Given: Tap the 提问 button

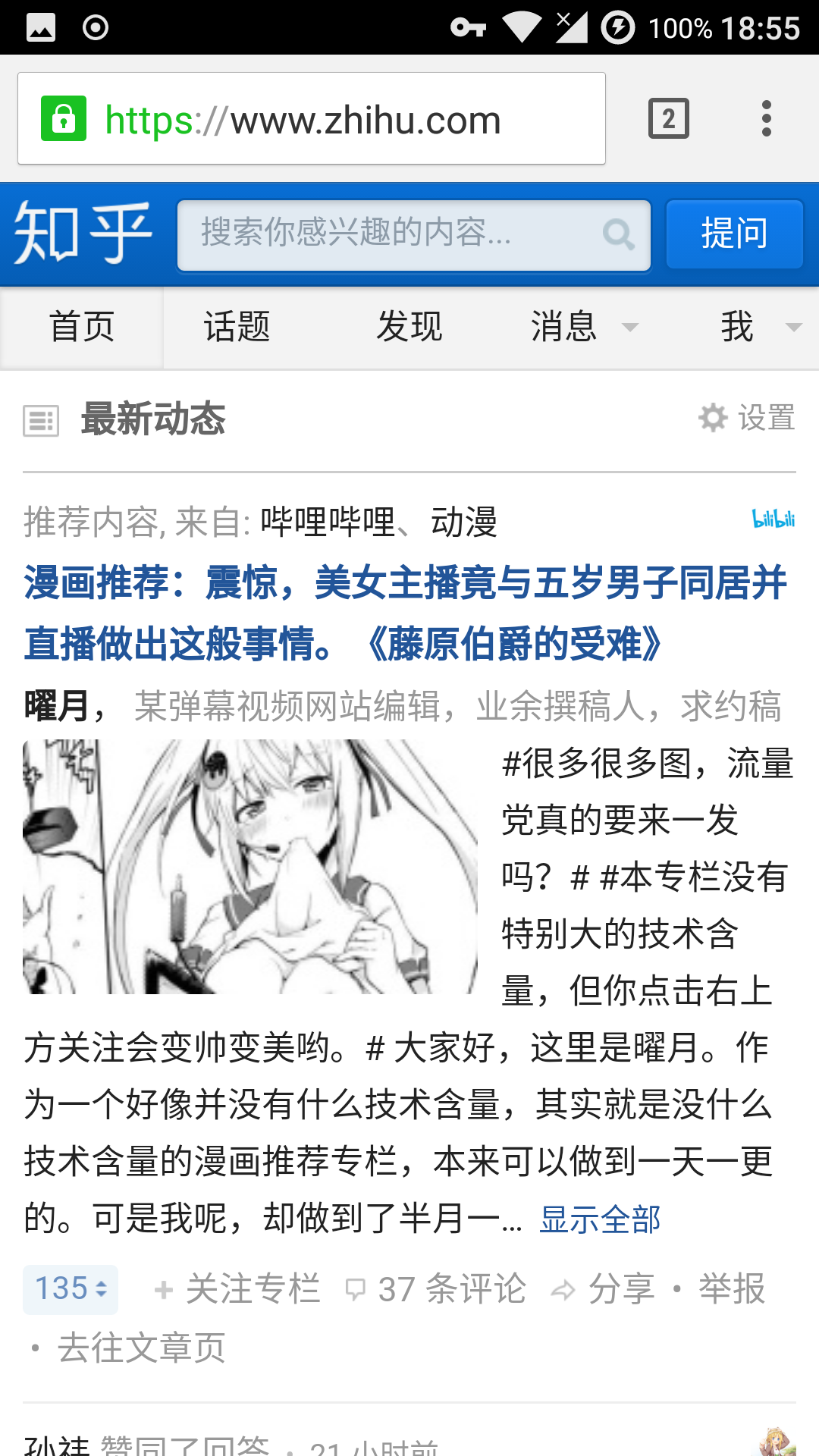Looking at the screenshot, I should click(x=734, y=234).
